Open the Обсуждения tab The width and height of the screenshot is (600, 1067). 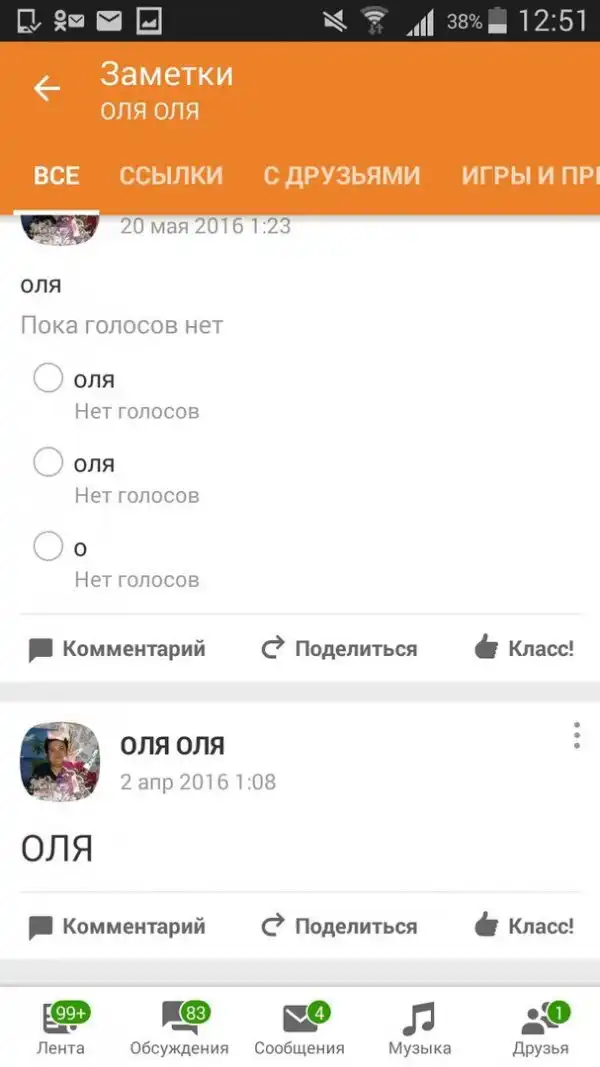click(179, 1028)
